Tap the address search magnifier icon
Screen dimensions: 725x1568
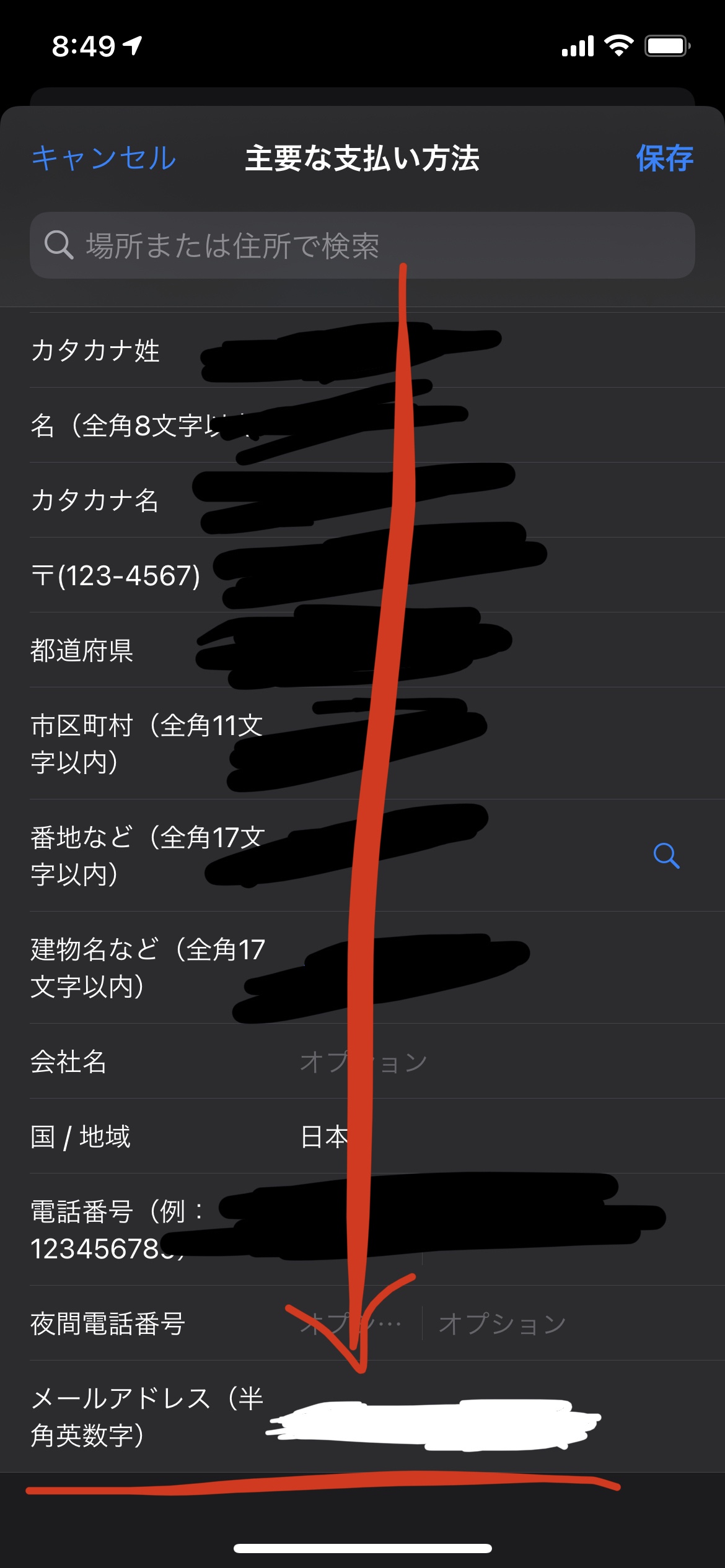click(x=666, y=856)
